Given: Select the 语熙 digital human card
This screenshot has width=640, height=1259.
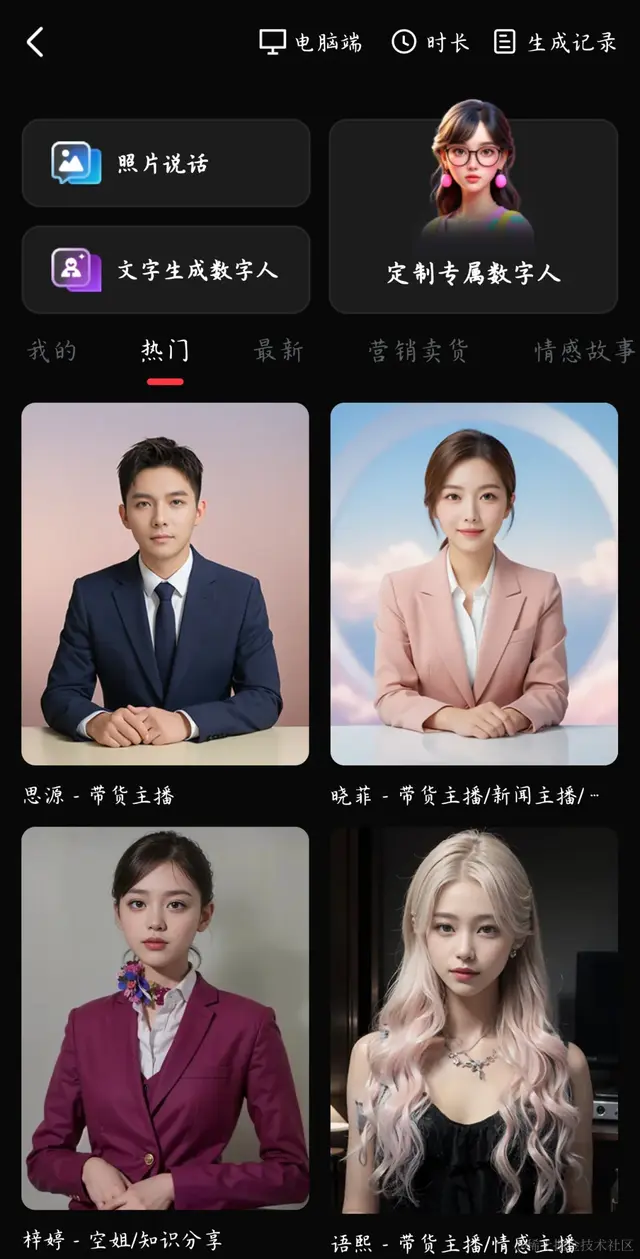Looking at the screenshot, I should click(x=474, y=1020).
